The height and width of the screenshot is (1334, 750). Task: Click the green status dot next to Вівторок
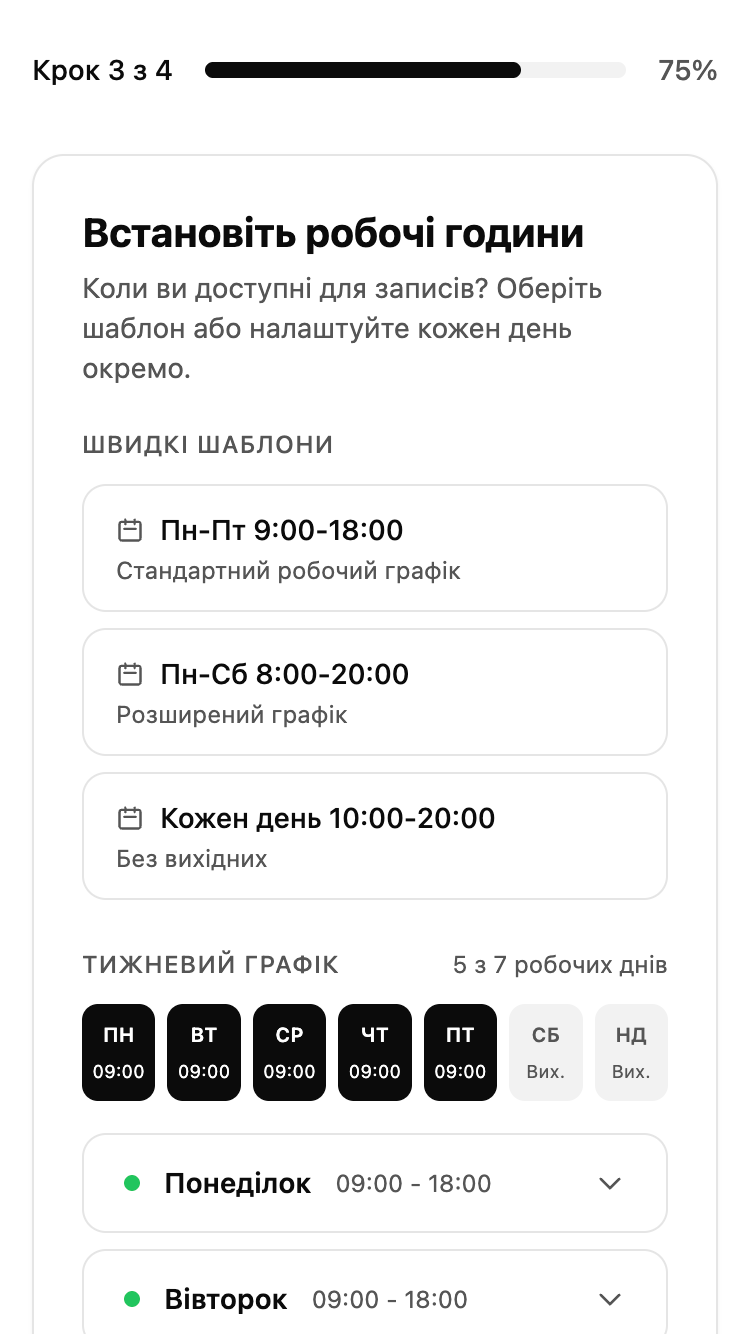point(132,1299)
